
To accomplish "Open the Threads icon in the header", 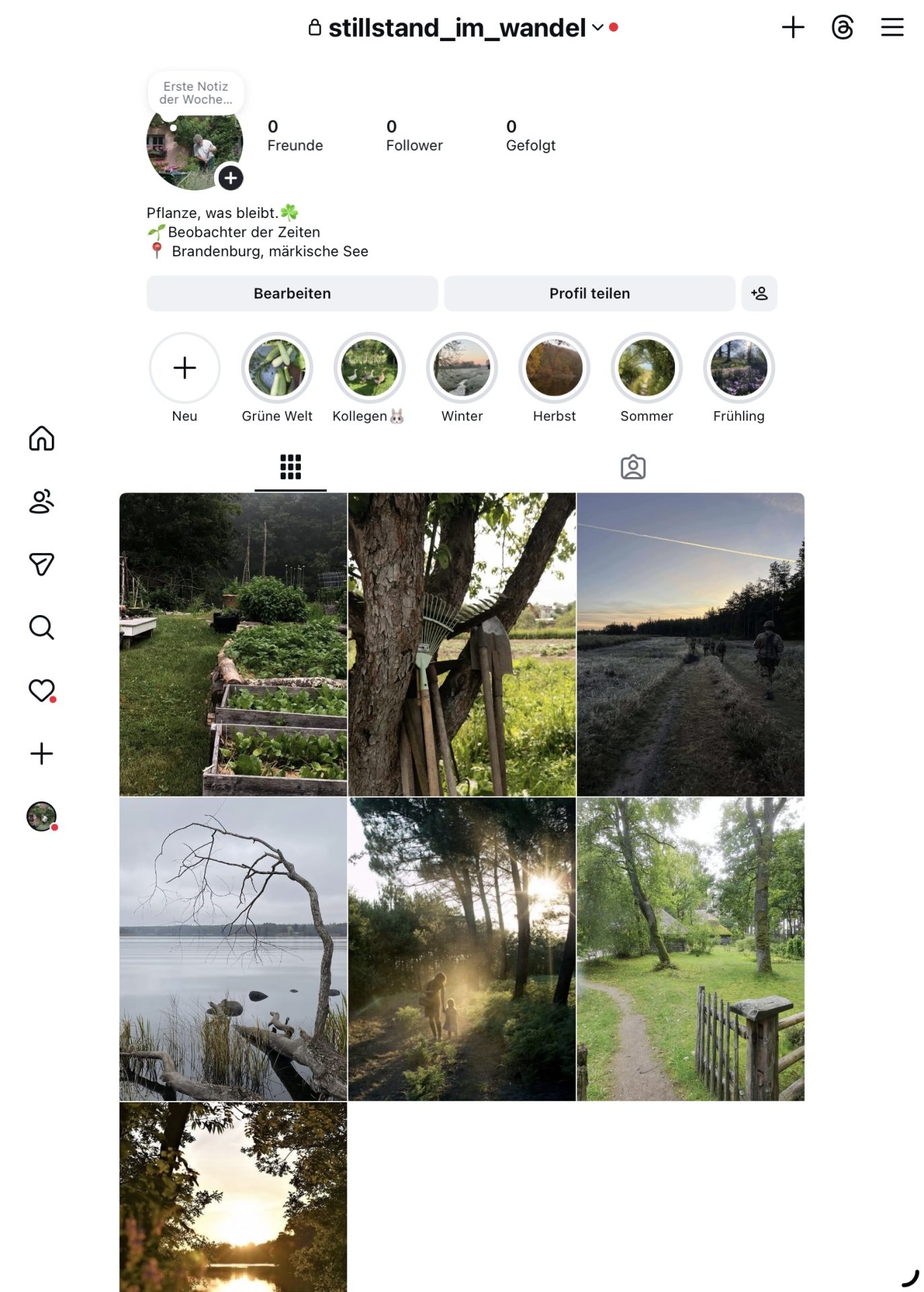I will click(842, 28).
